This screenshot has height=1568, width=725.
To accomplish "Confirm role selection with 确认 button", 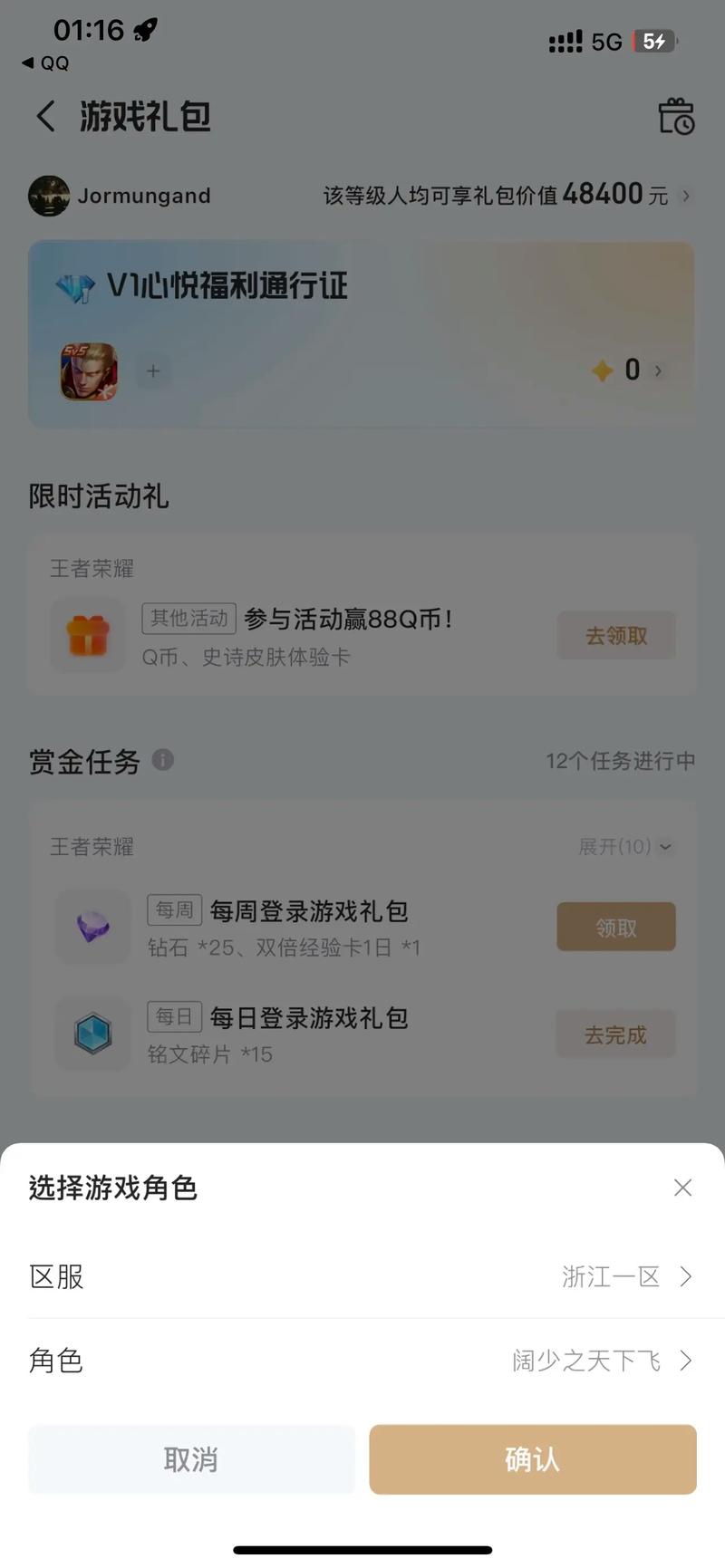I will (532, 1459).
